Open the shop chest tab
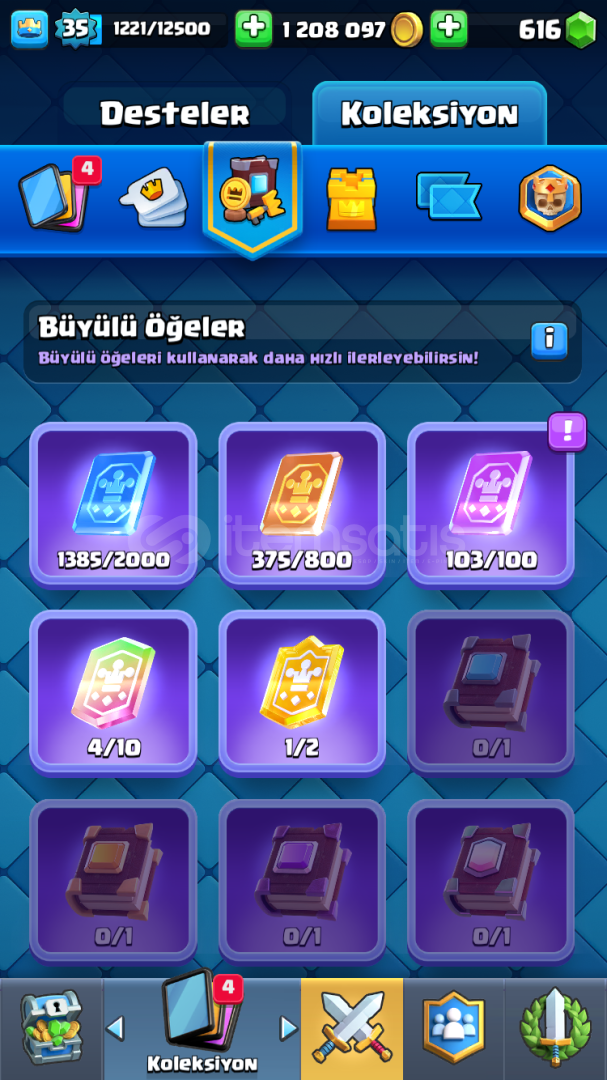This screenshot has width=607, height=1080. tap(52, 1028)
